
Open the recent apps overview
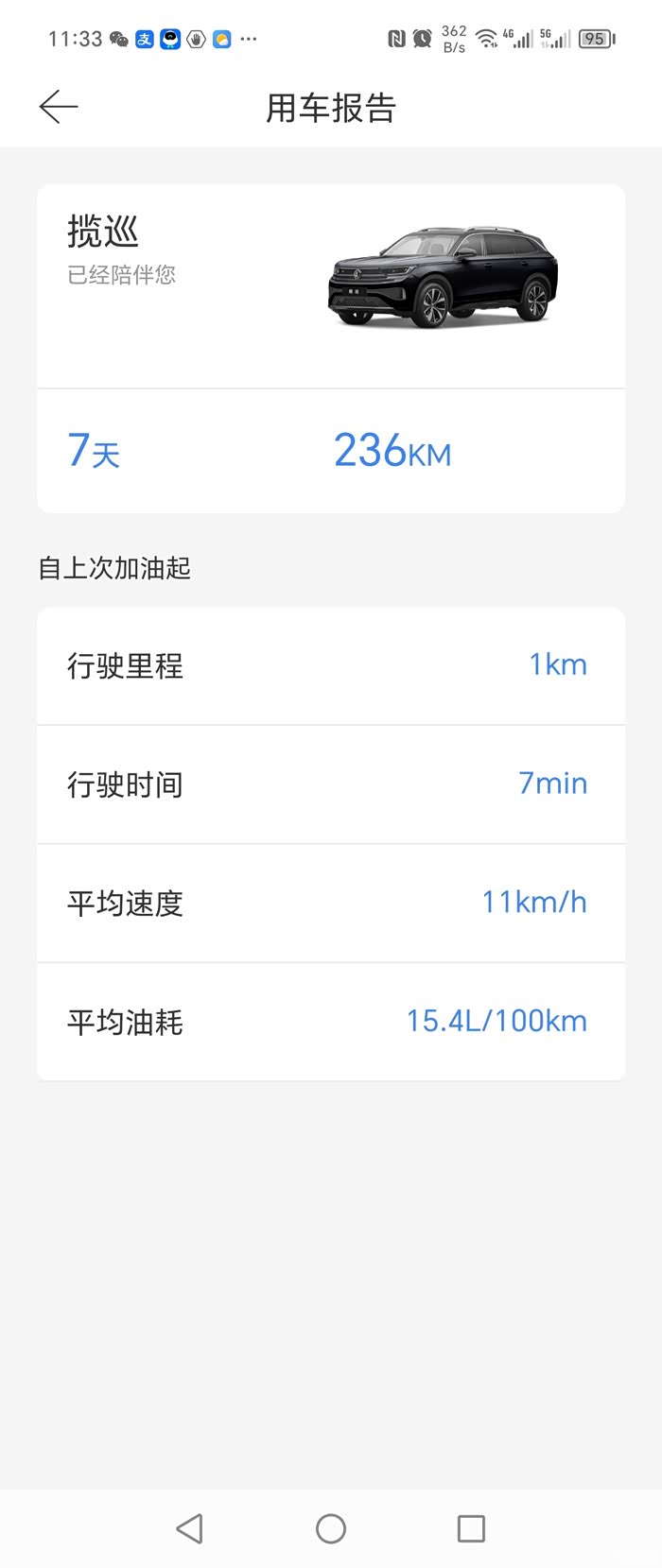(x=471, y=1528)
